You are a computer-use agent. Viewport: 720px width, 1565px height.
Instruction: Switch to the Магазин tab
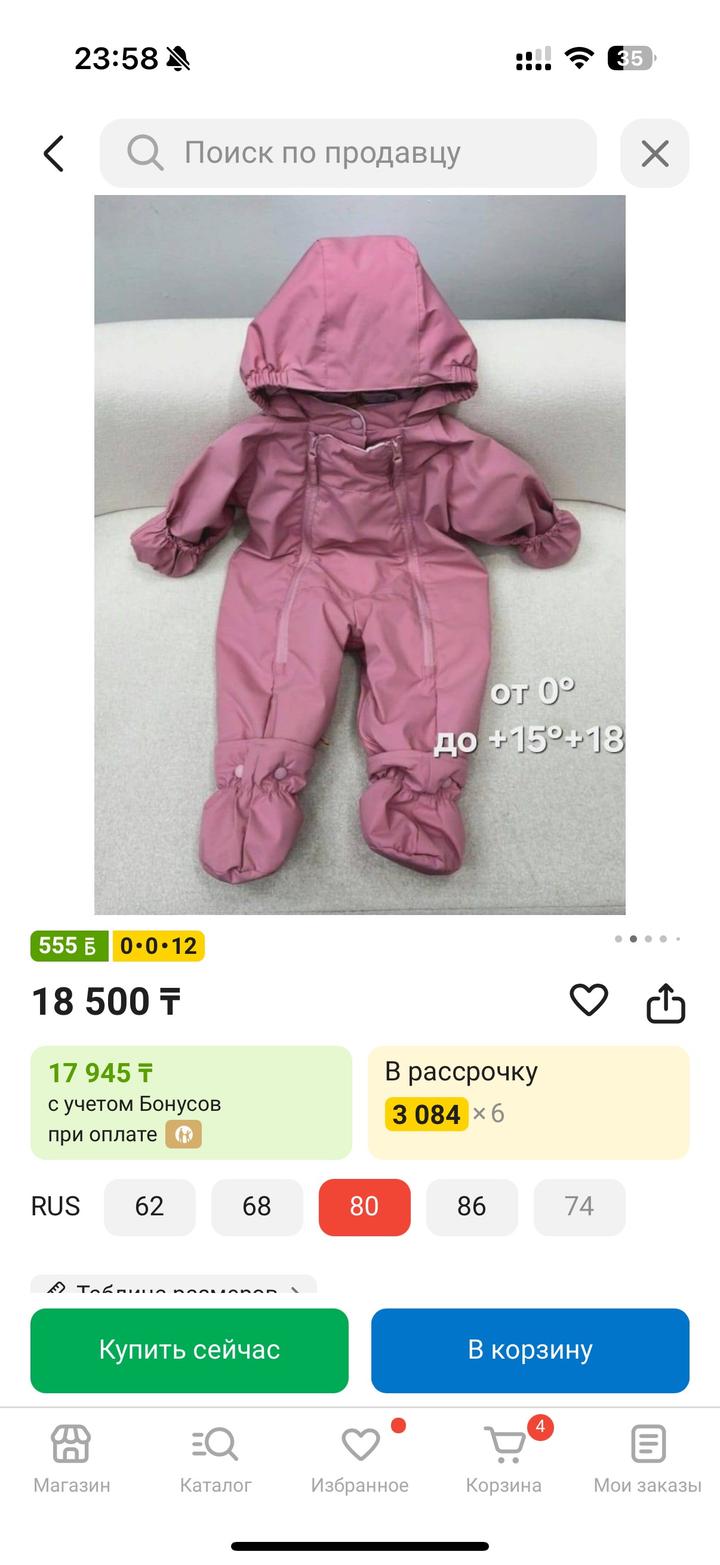(x=71, y=1458)
